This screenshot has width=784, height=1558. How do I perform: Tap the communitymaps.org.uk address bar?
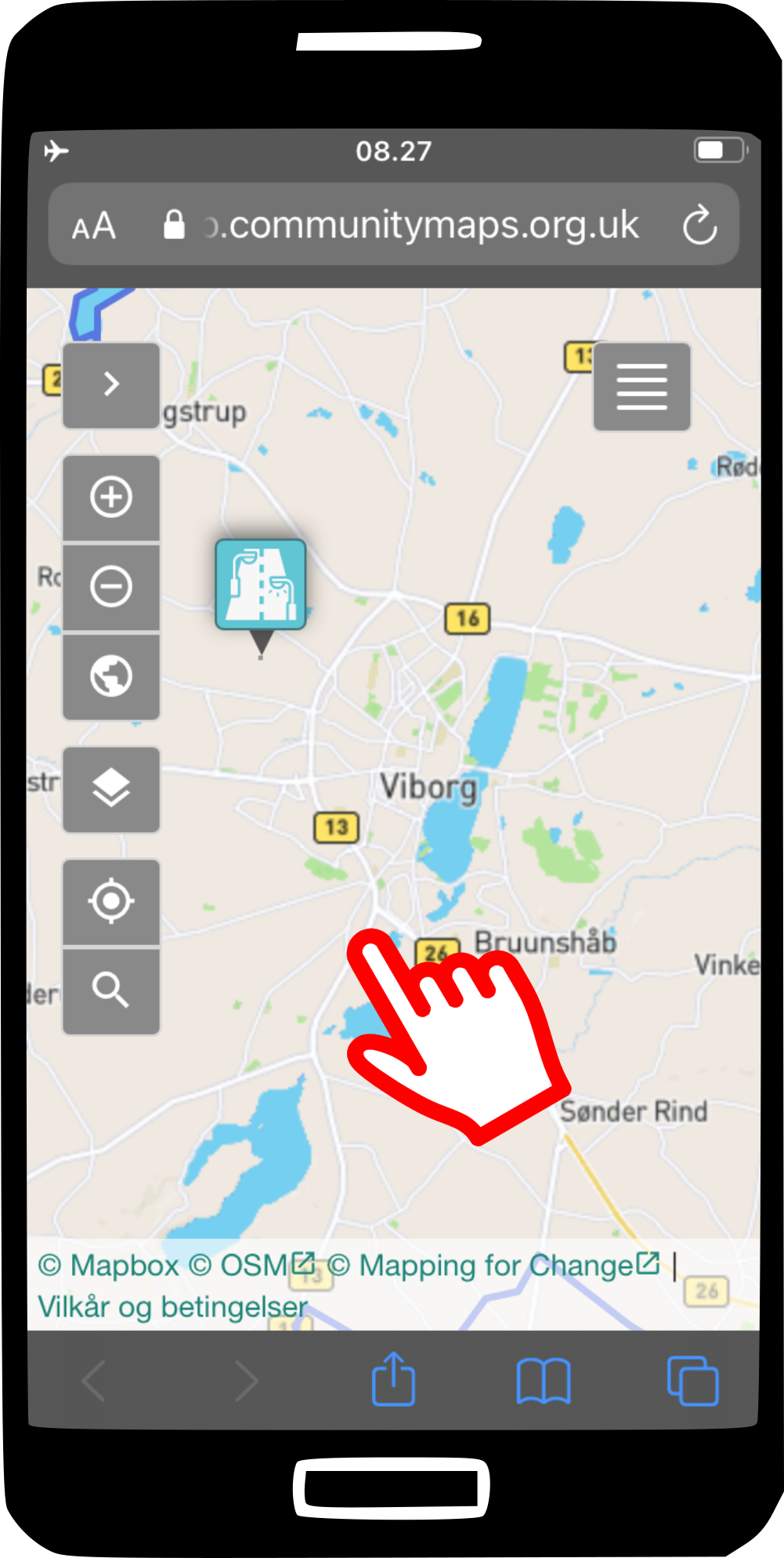pos(423,226)
